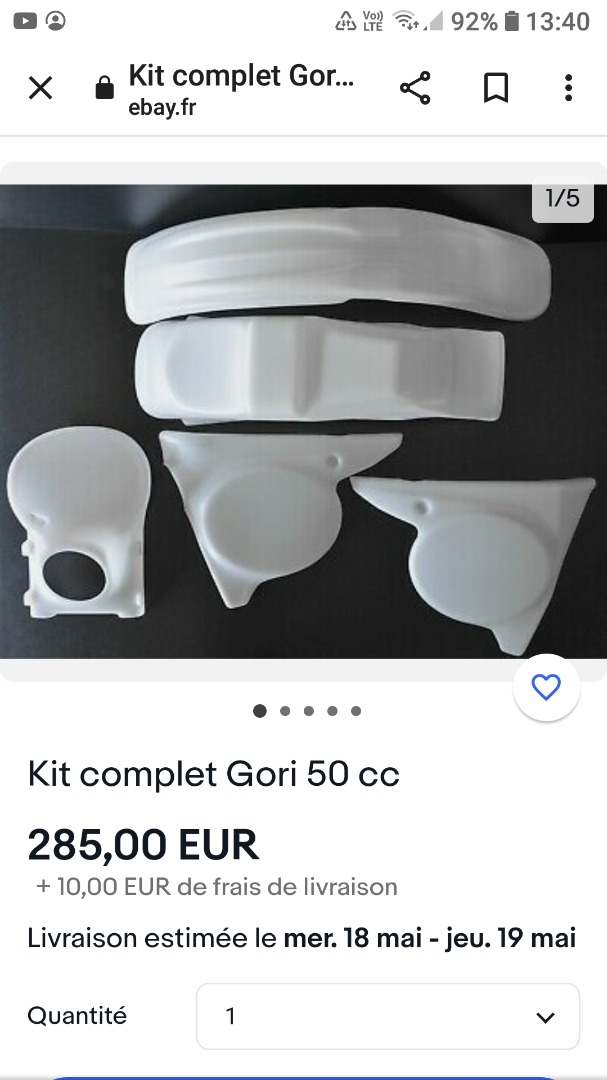
Task: Add Gori kit to watchlist heart
Action: [x=546, y=687]
